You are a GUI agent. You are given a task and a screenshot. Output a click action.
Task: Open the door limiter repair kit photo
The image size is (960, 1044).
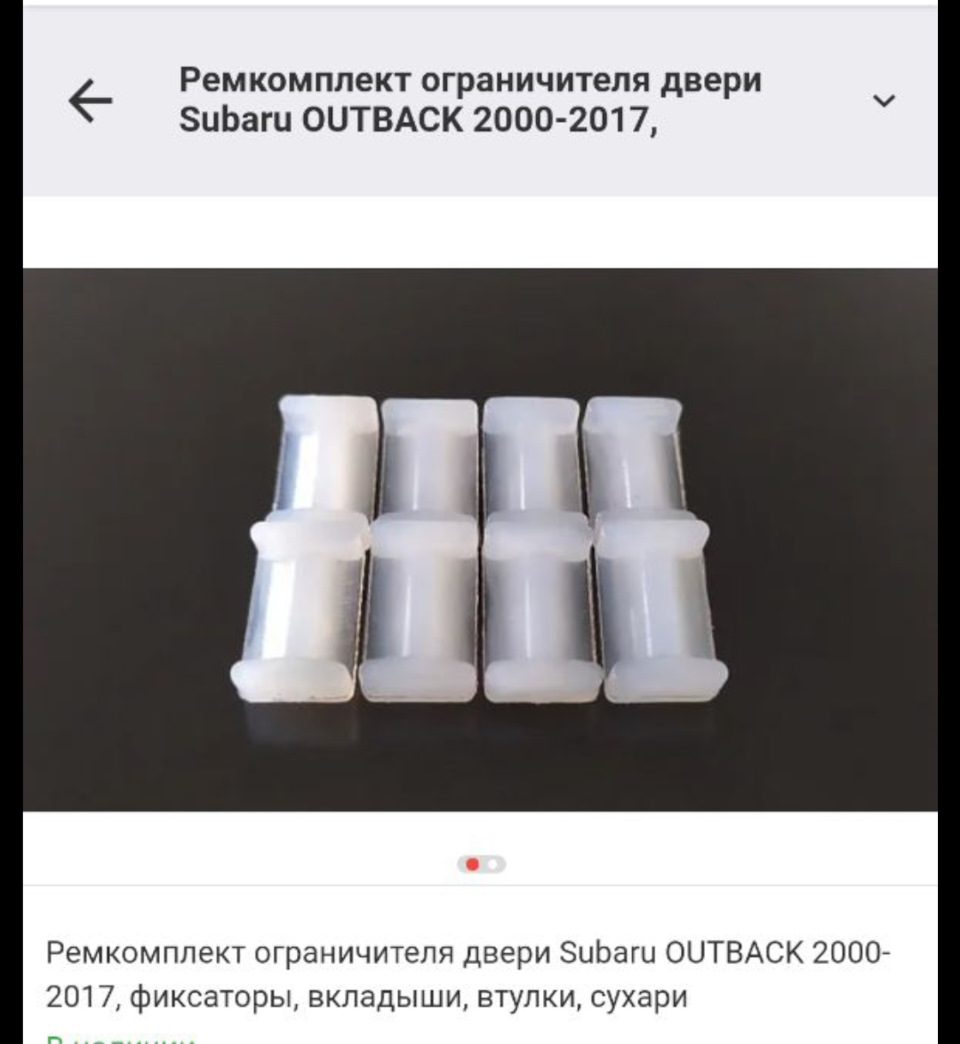(x=480, y=540)
